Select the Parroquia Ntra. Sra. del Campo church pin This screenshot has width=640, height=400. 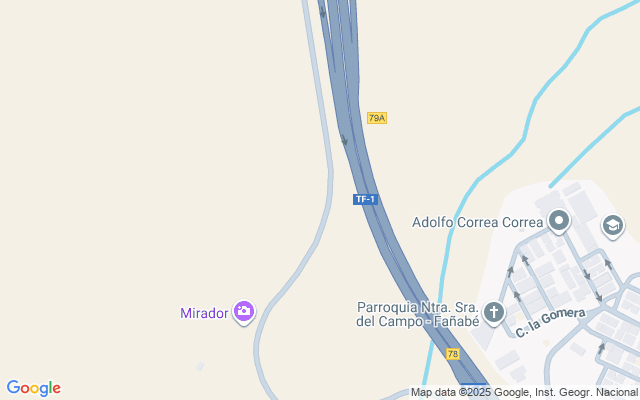click(494, 313)
